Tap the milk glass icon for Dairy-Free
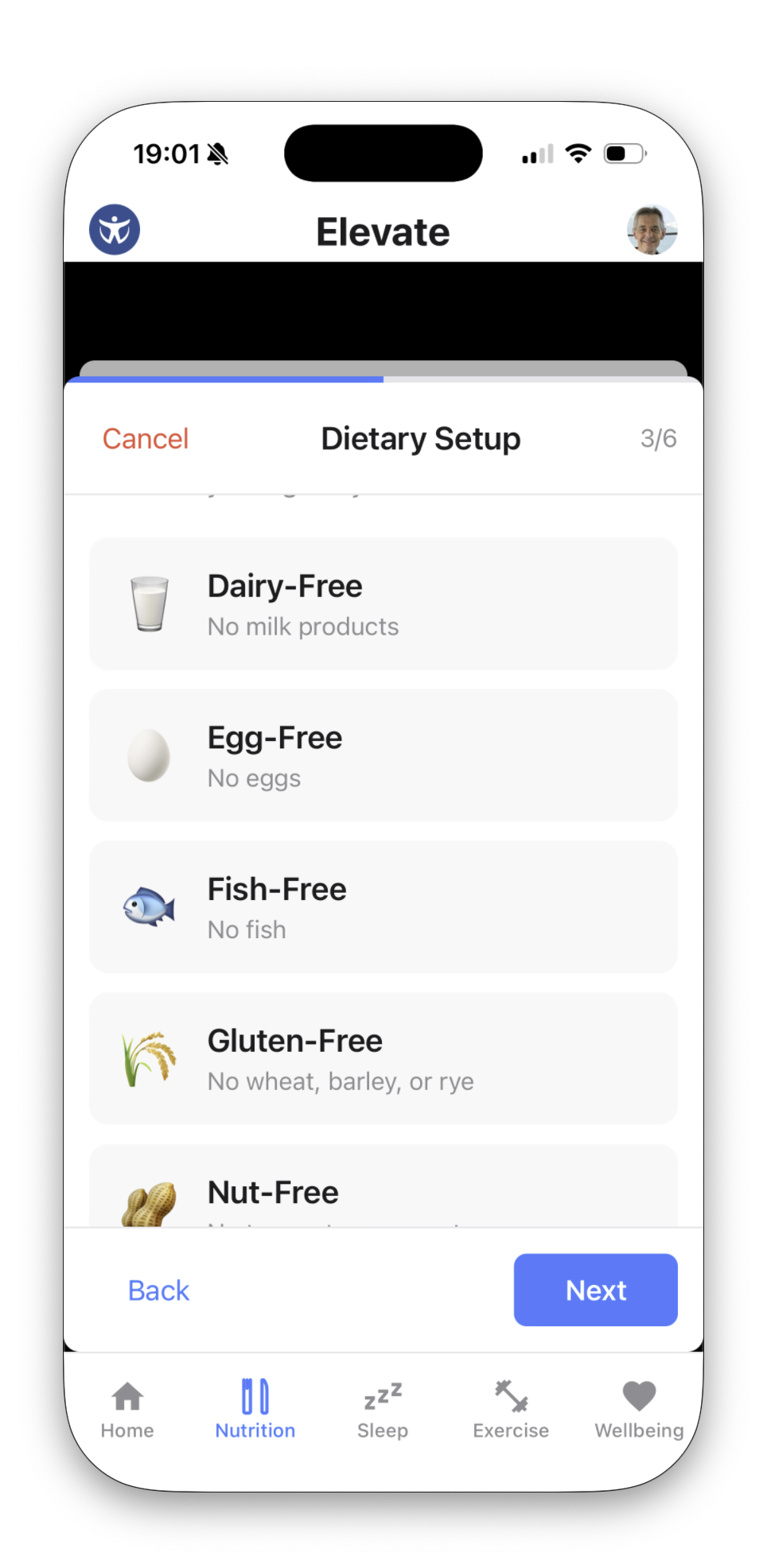Image resolution: width=767 pixels, height=1568 pixels. 149,604
